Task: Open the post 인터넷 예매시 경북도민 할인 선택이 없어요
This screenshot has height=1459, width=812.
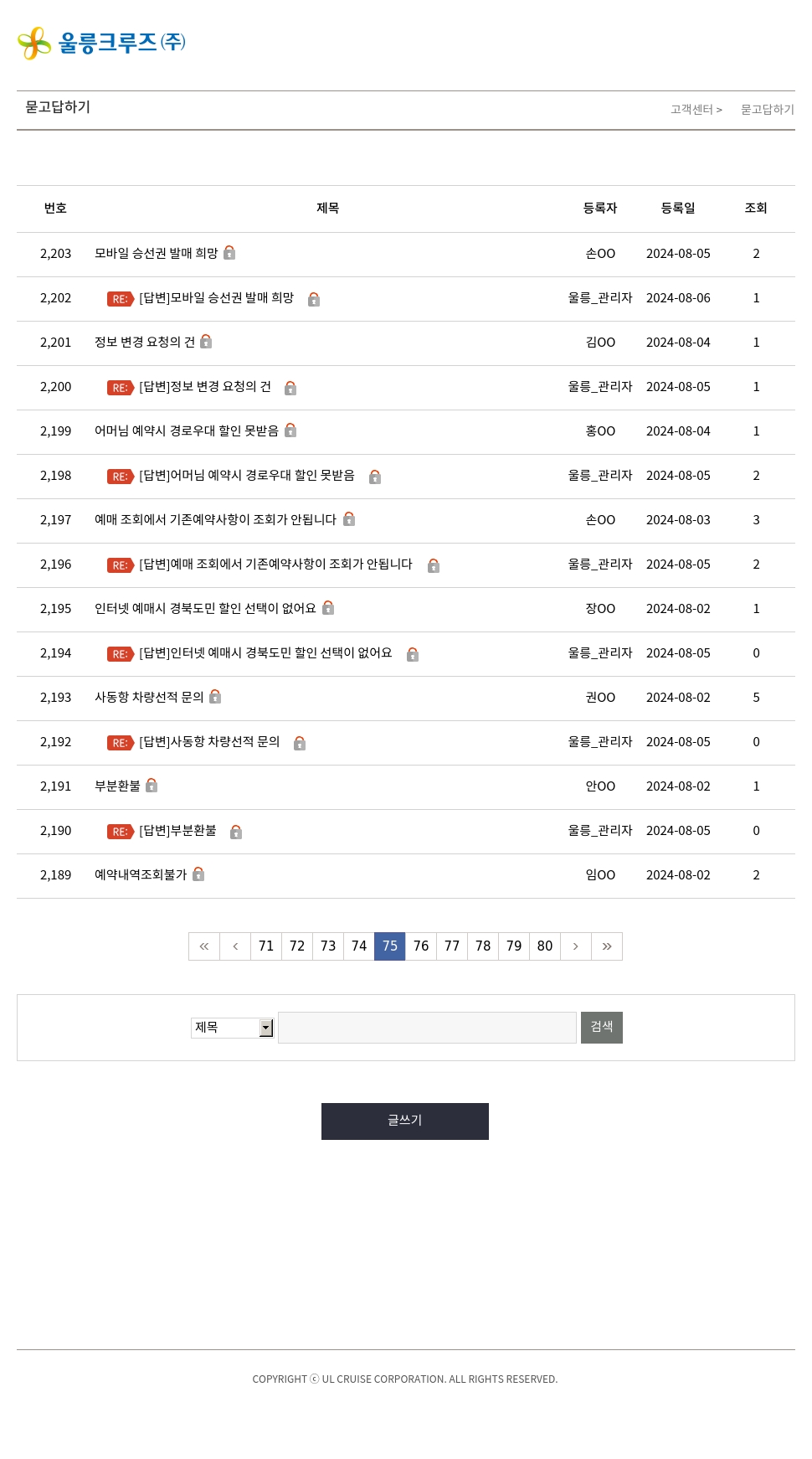Action: (205, 608)
